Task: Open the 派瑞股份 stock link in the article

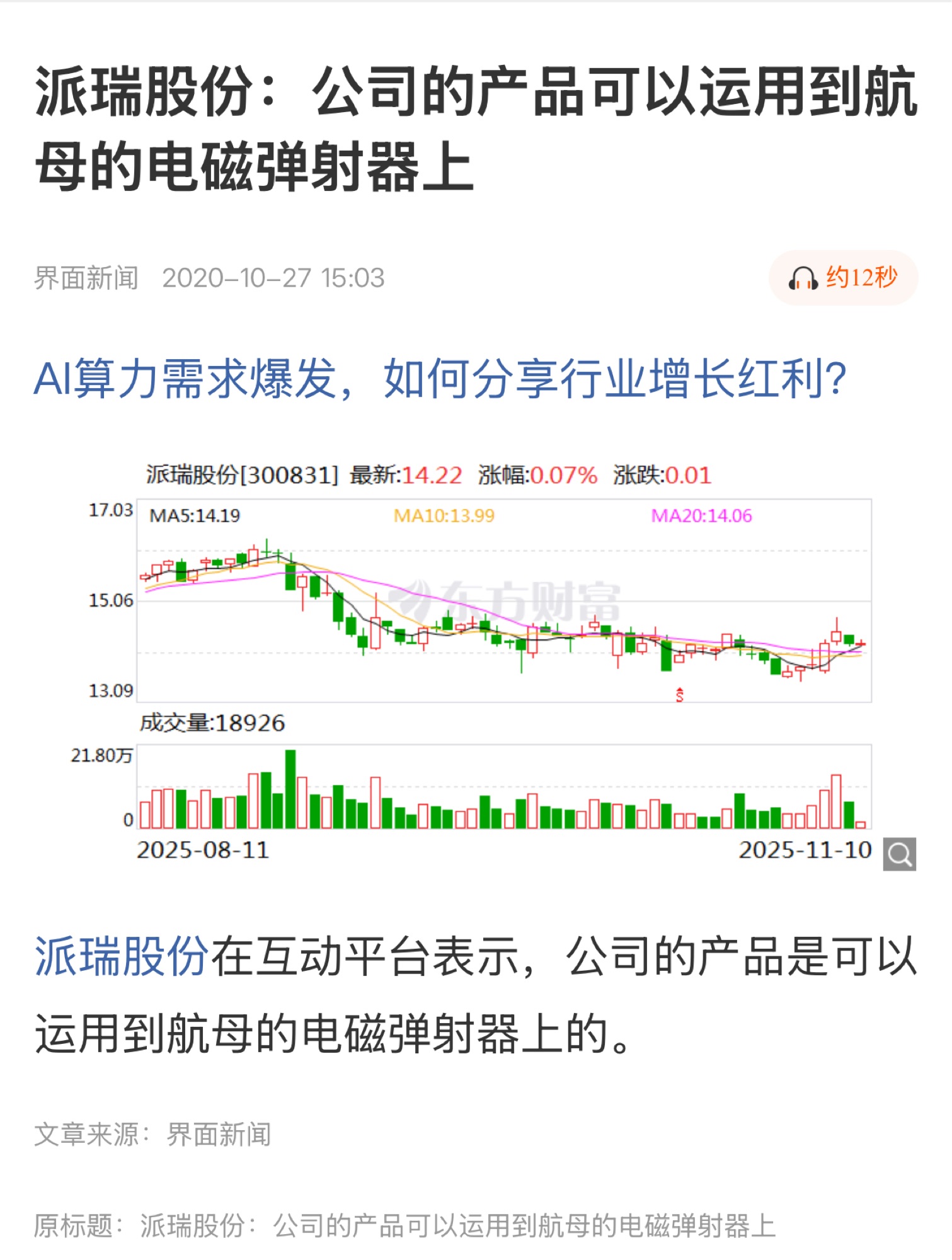Action: [x=122, y=956]
